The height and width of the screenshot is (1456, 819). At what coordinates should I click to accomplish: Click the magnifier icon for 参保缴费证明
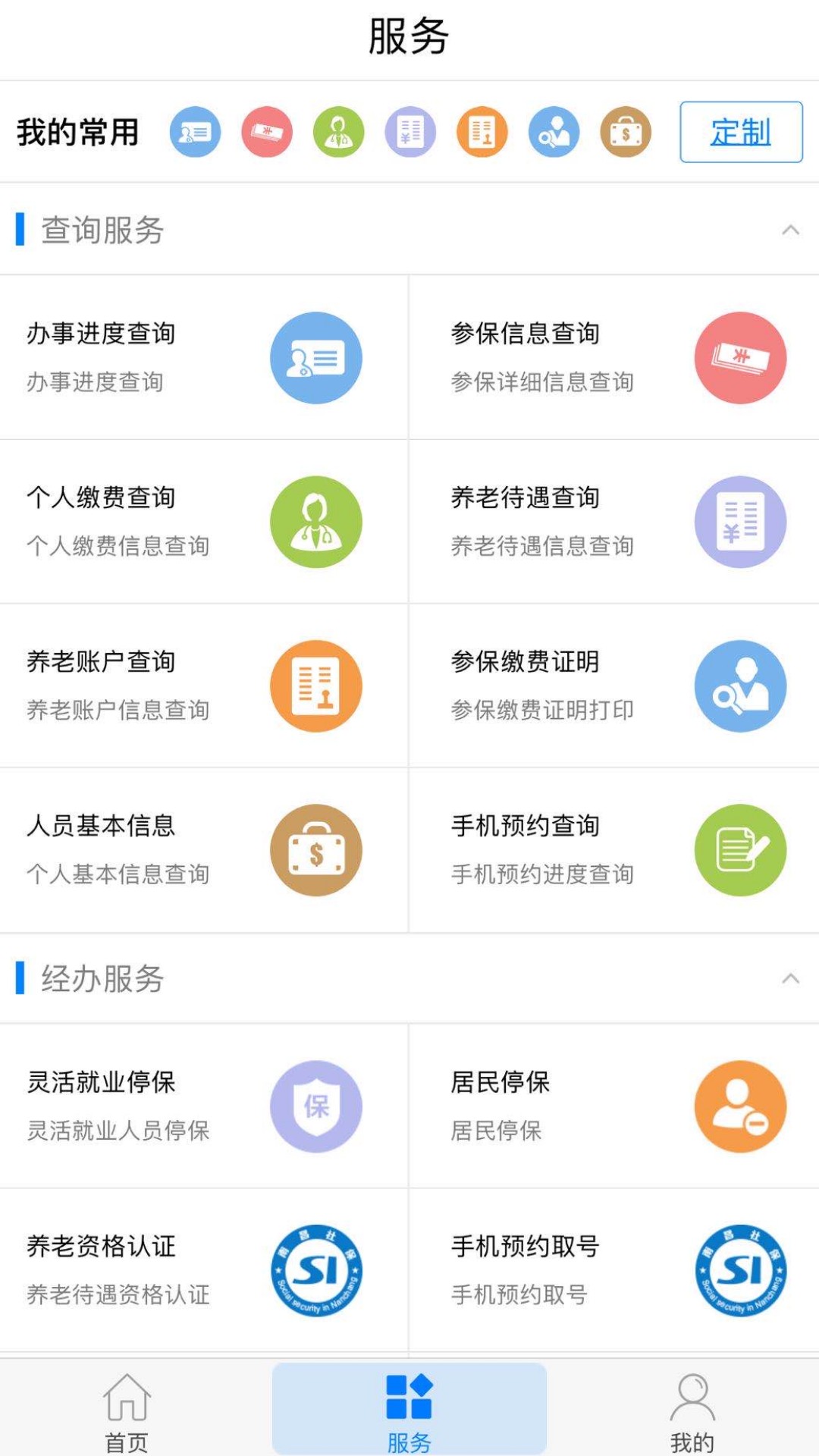[741, 686]
